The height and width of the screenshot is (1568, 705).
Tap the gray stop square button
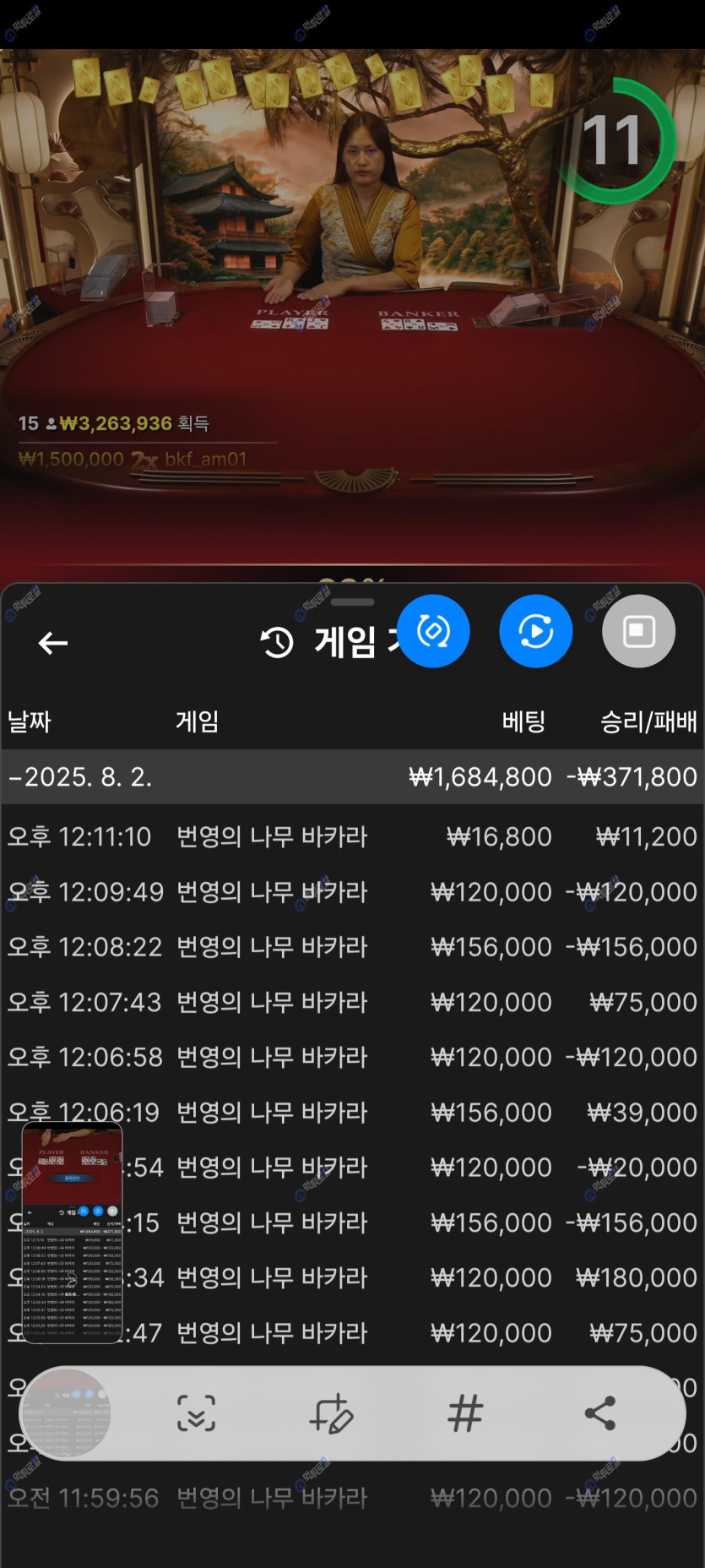pyautogui.click(x=638, y=631)
